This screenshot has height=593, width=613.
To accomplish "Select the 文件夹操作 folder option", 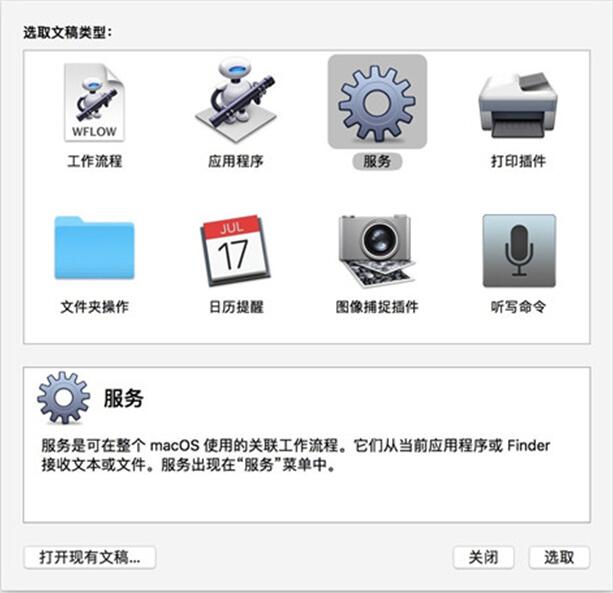I will coord(94,250).
